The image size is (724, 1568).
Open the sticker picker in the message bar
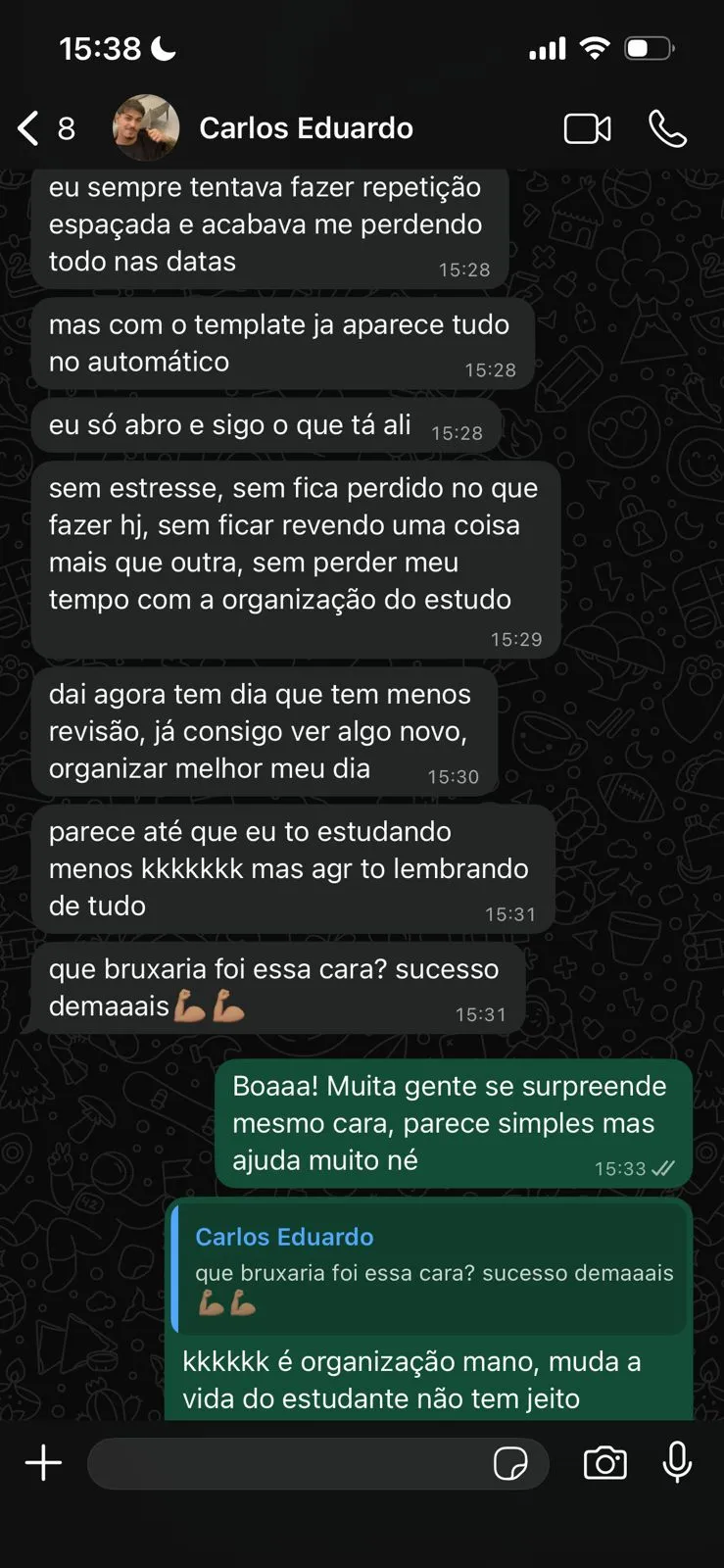513,1462
